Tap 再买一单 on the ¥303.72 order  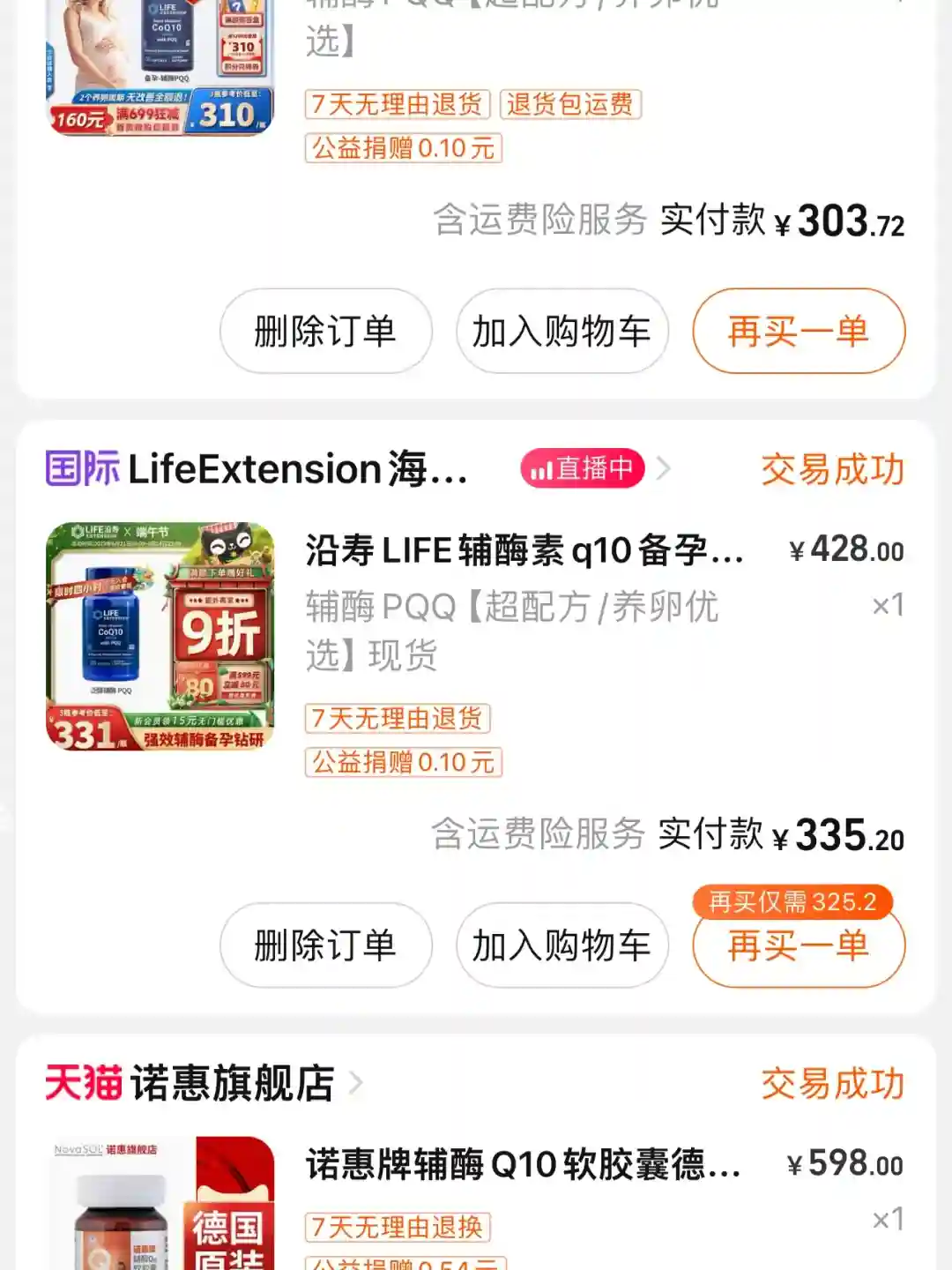click(x=799, y=332)
